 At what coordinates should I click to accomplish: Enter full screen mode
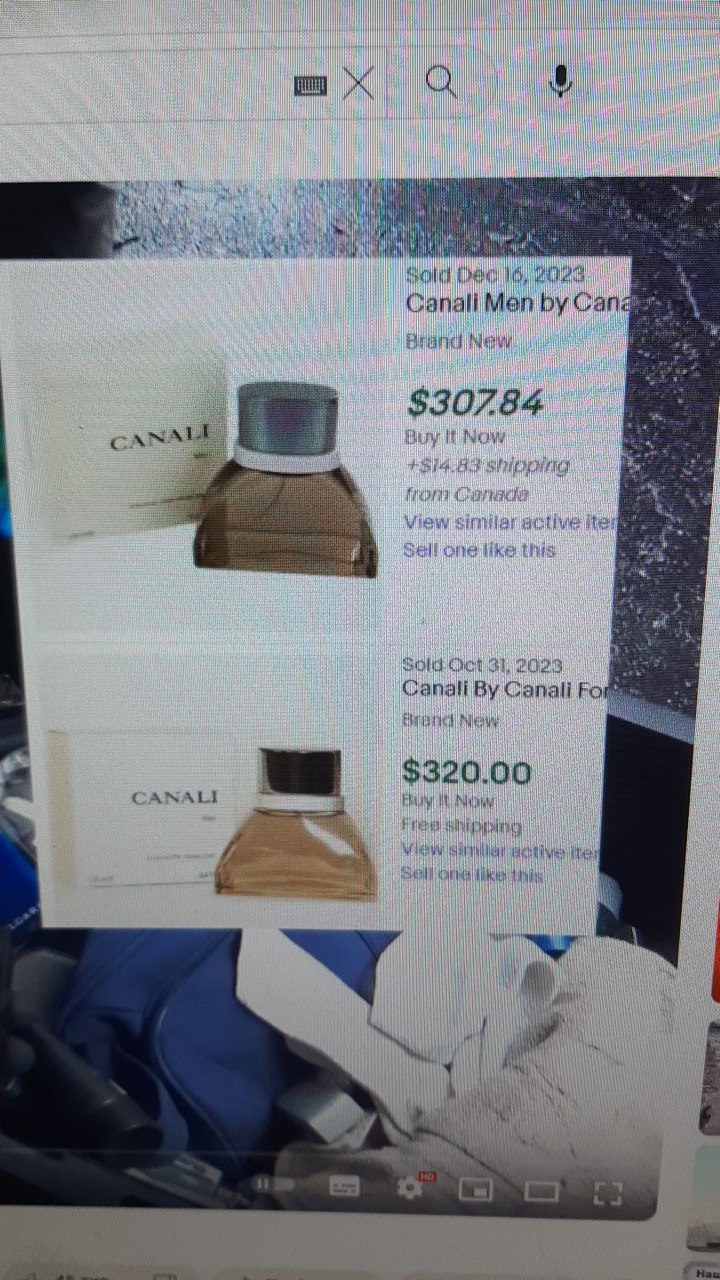607,1192
